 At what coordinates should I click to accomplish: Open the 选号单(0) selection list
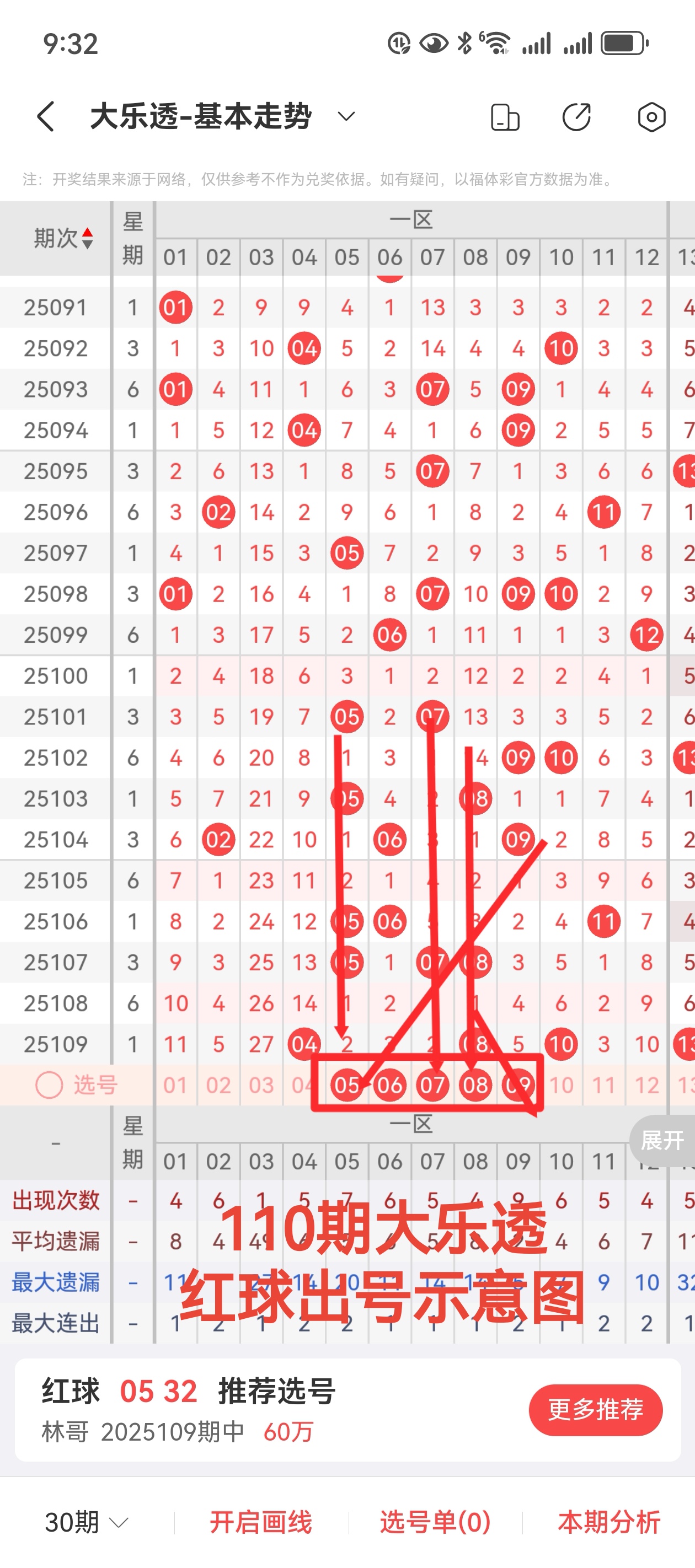click(436, 1522)
